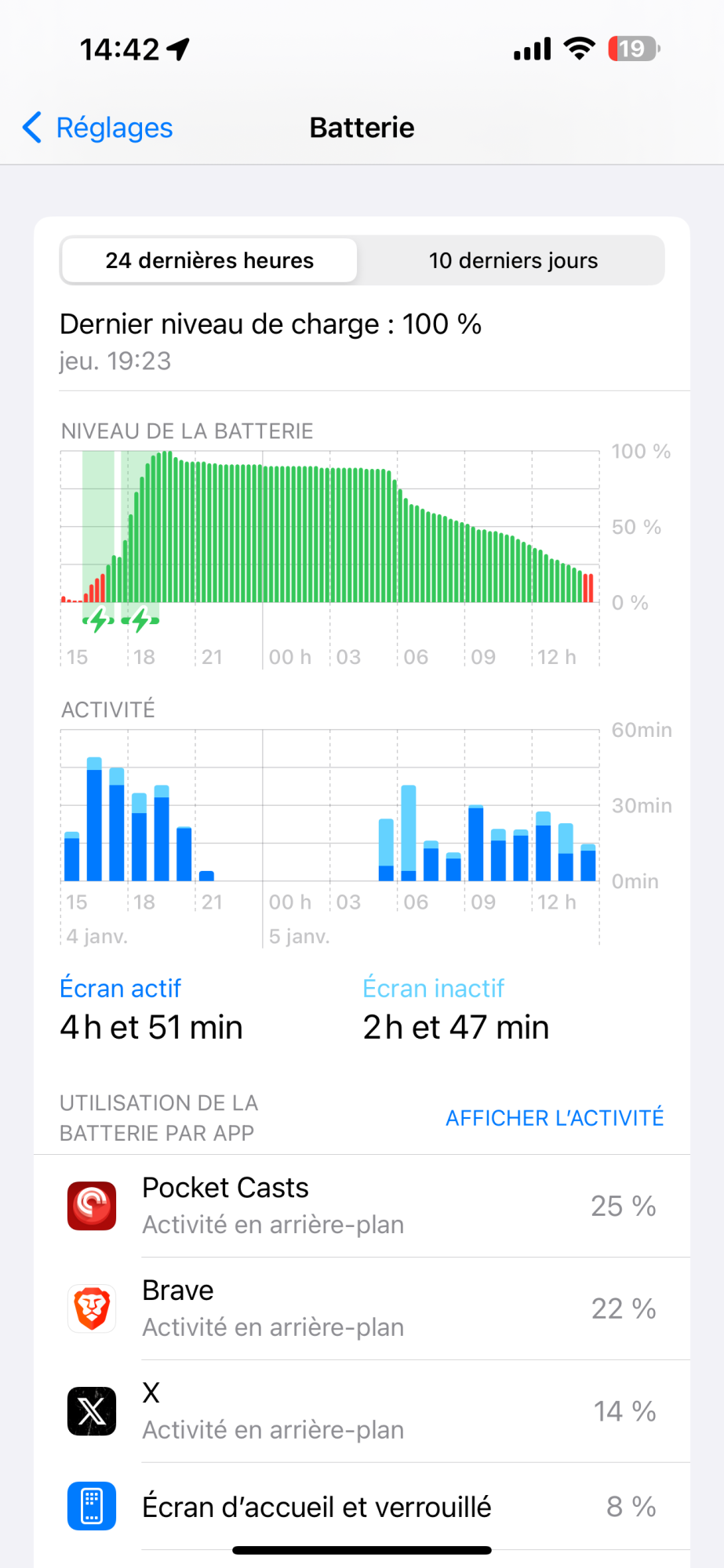
Task: Open Écran d'accueil et verrouillé row
Action: (361, 1506)
